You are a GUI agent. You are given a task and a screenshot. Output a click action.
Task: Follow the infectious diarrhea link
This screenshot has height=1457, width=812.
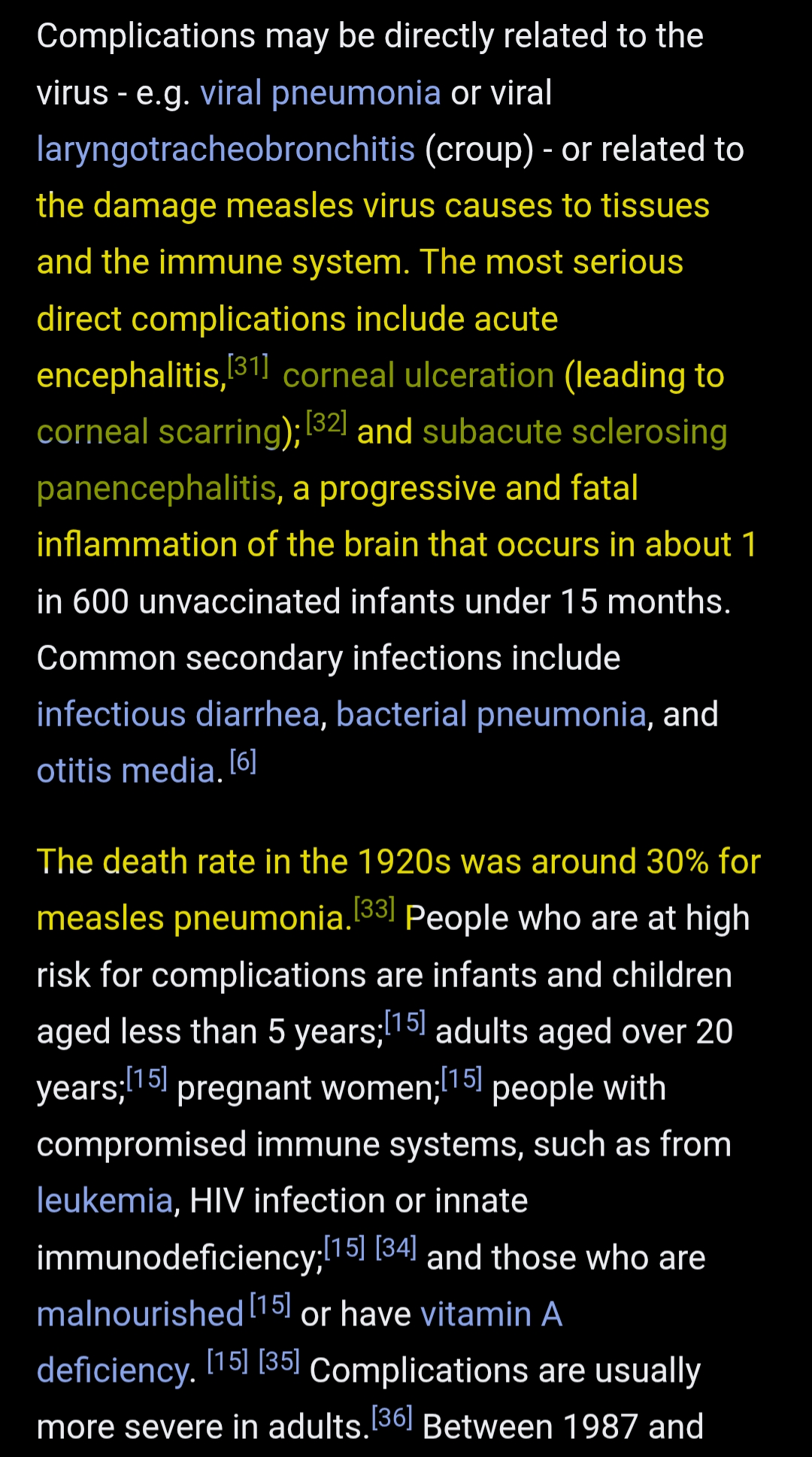[x=178, y=715]
